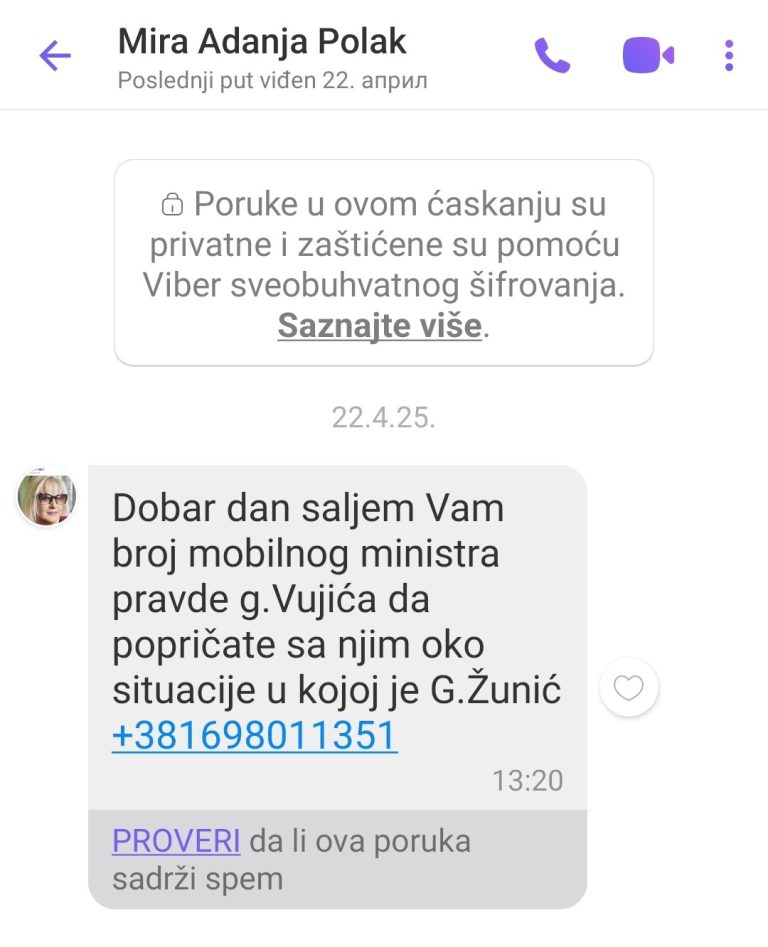
Task: Tap phone number +381698011351 in message
Action: pyautogui.click(x=254, y=736)
